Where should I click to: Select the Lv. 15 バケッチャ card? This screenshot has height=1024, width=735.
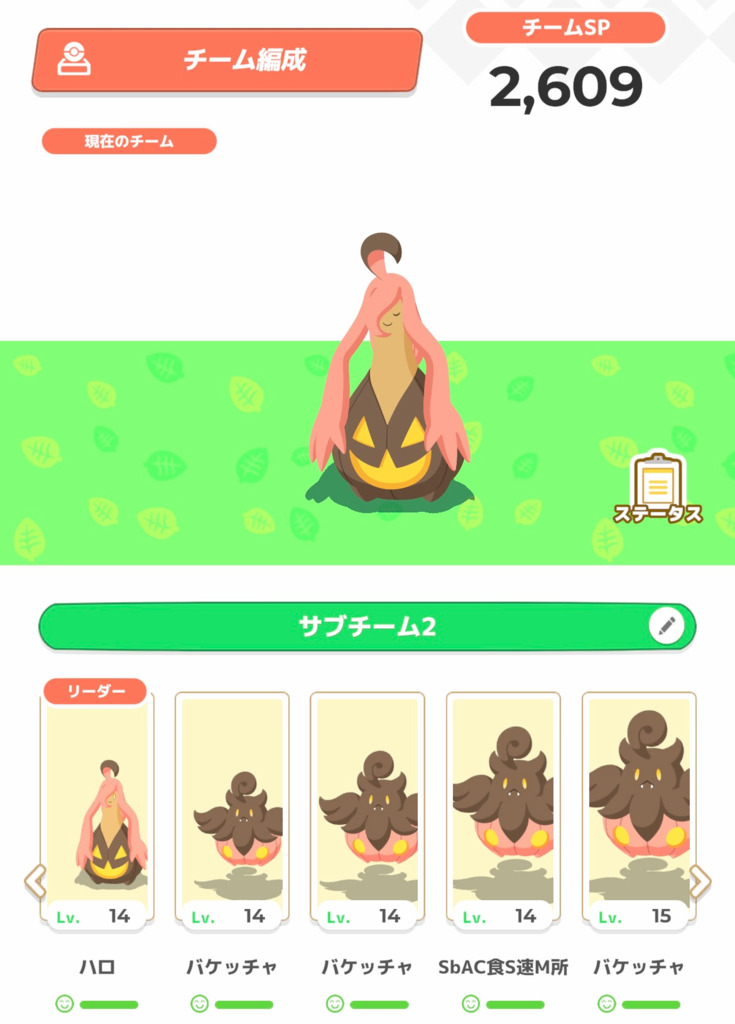(638, 810)
